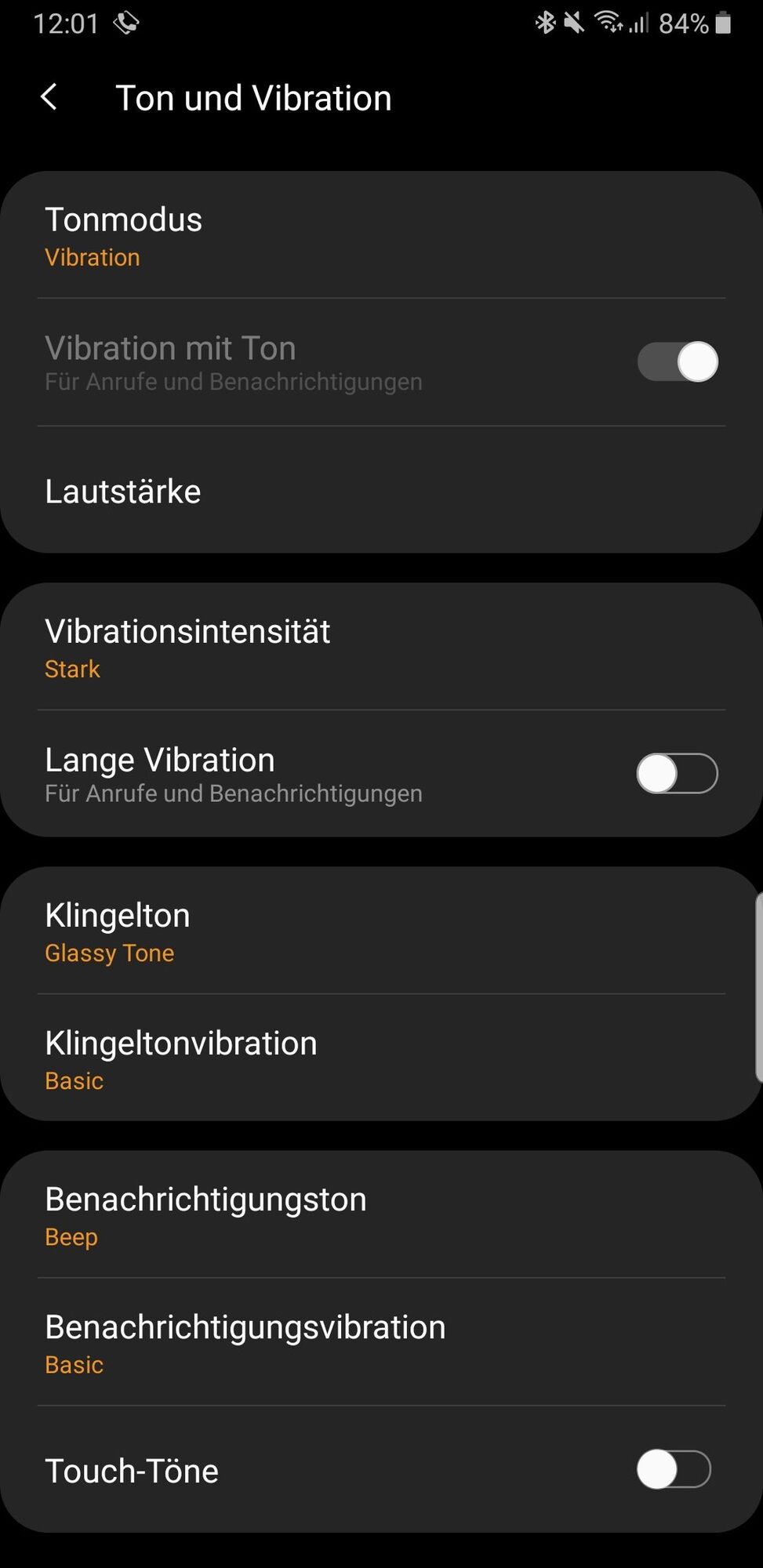
Task: Open Lautstärke volume settings
Action: [381, 492]
